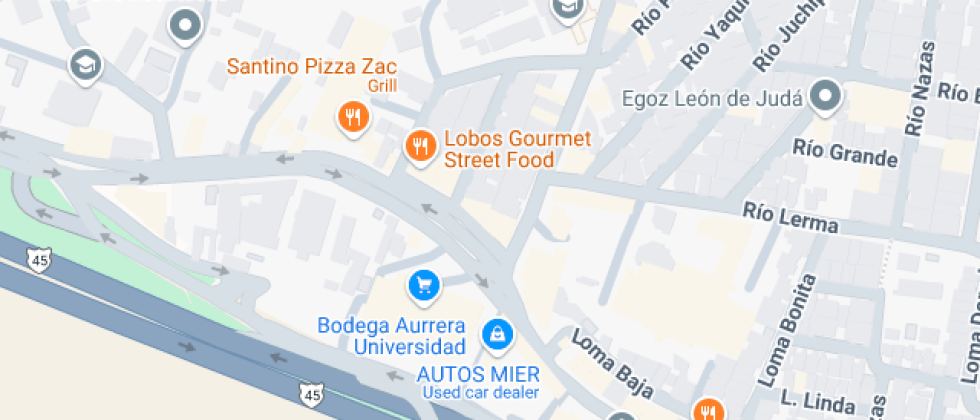Select the Lobos Gourmet Street Food pin
This screenshot has height=420, width=980.
[421, 147]
